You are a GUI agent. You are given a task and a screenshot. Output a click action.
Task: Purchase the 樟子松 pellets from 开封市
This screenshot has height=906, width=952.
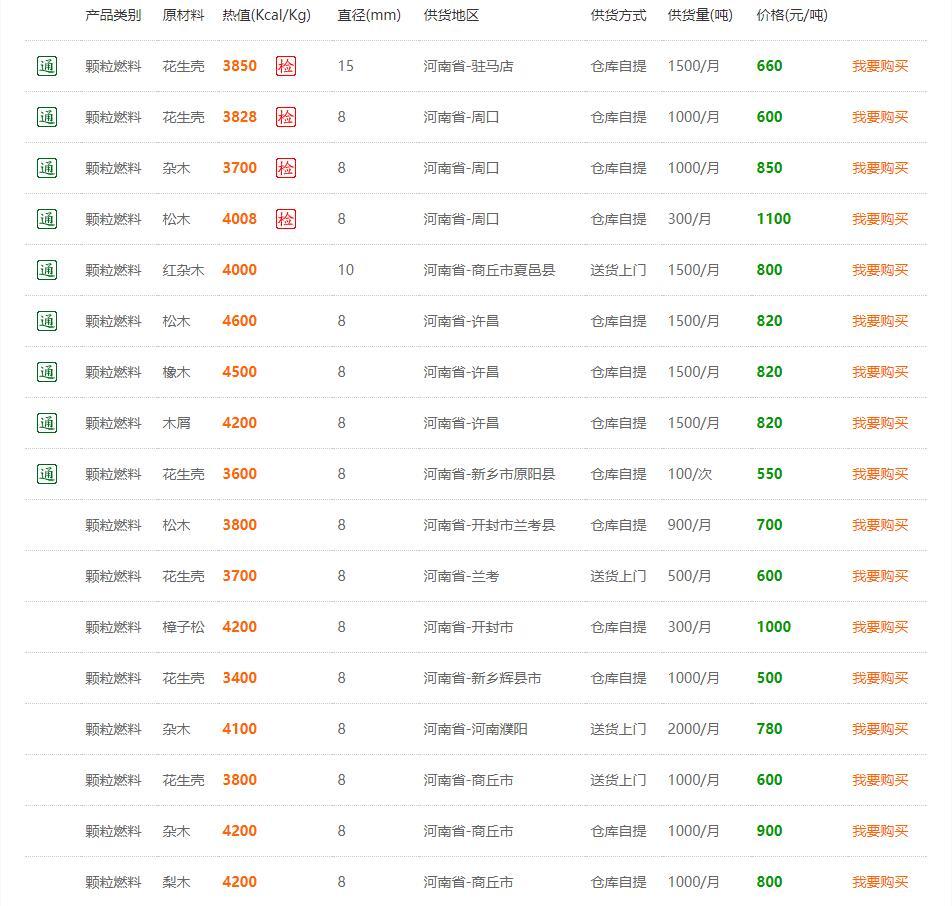point(880,627)
